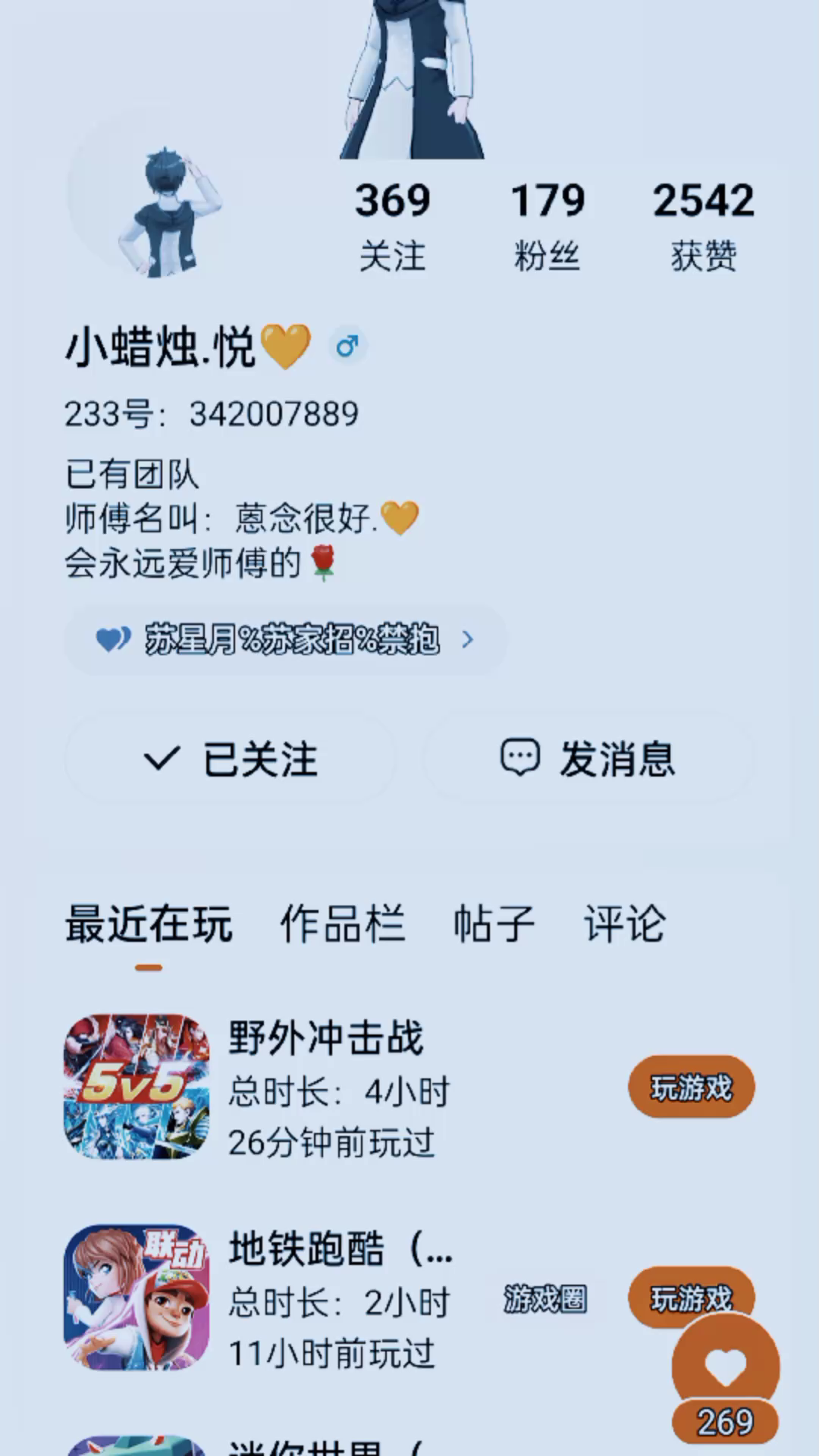Tap 玩游戏 for 野外冲击战
Screen dimensions: 819x1456
tap(691, 1087)
